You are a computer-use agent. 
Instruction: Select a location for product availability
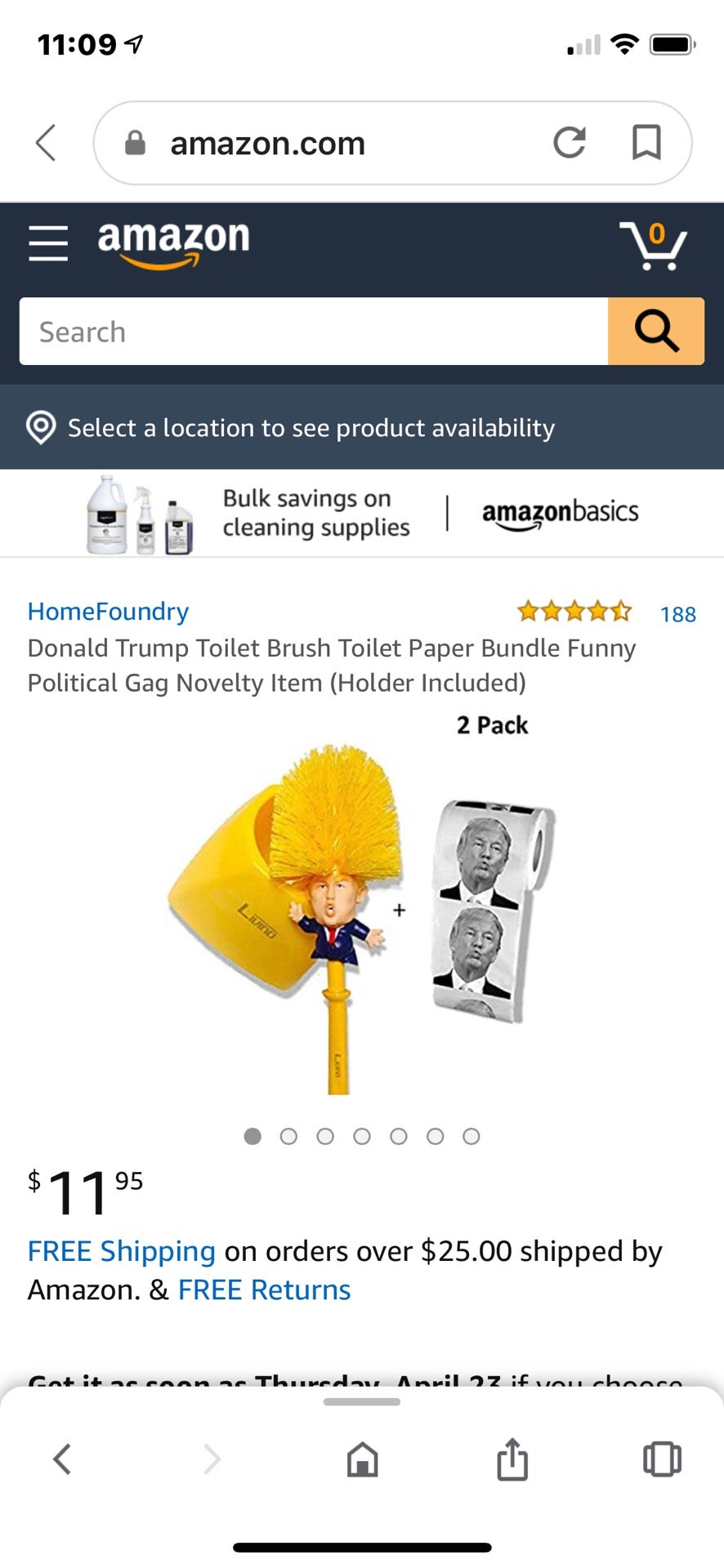[x=311, y=428]
